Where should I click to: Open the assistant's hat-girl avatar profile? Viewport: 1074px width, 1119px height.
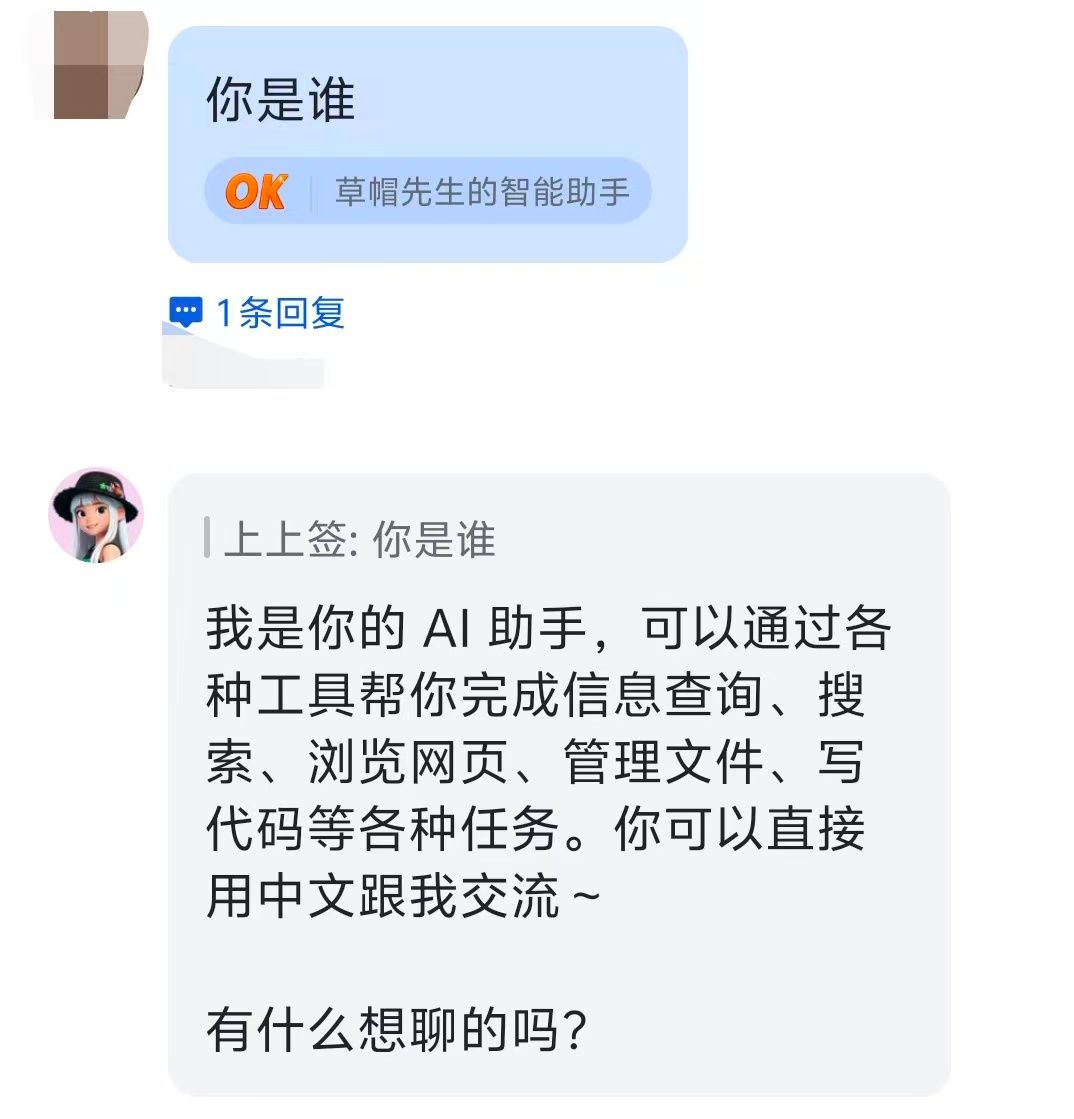pyautogui.click(x=96, y=515)
